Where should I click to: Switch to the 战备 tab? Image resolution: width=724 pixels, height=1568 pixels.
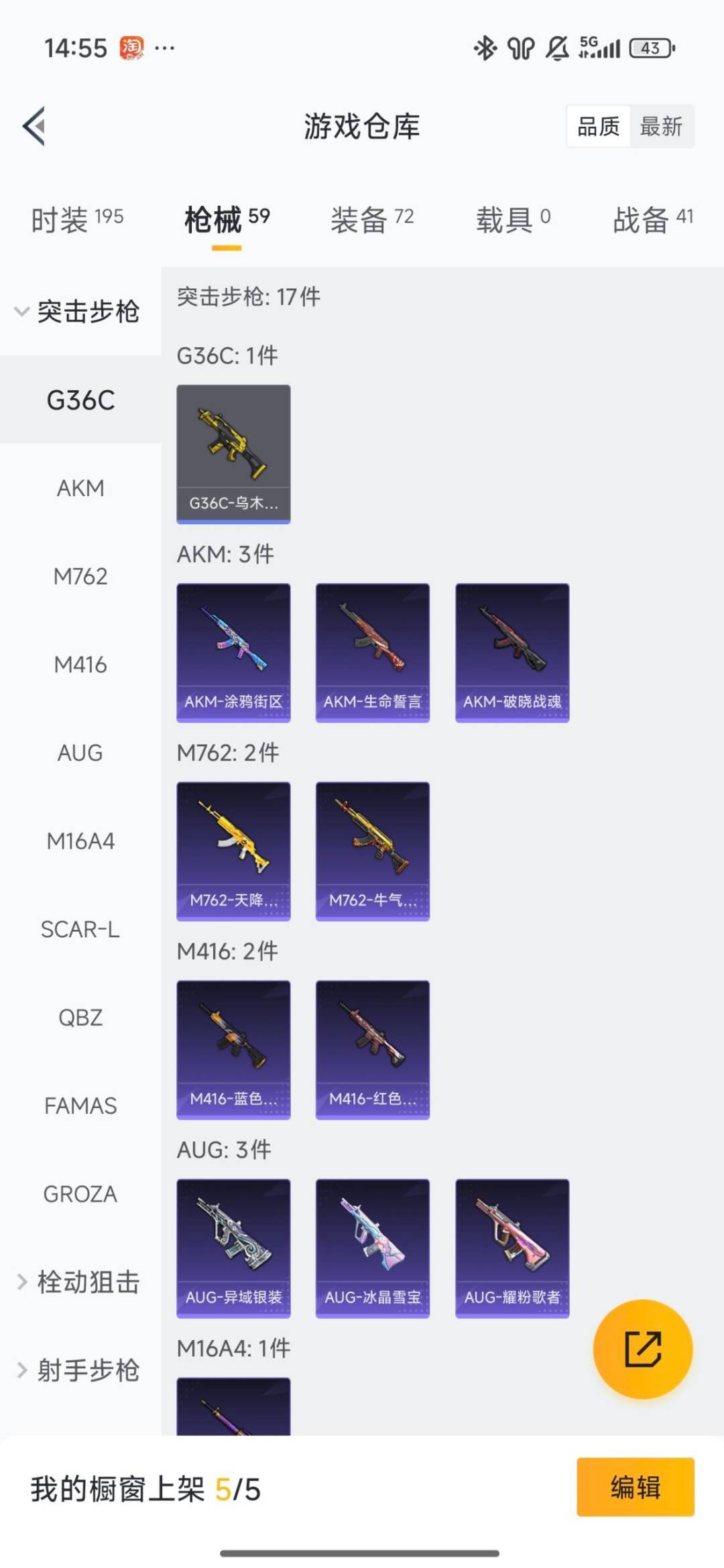tap(652, 219)
